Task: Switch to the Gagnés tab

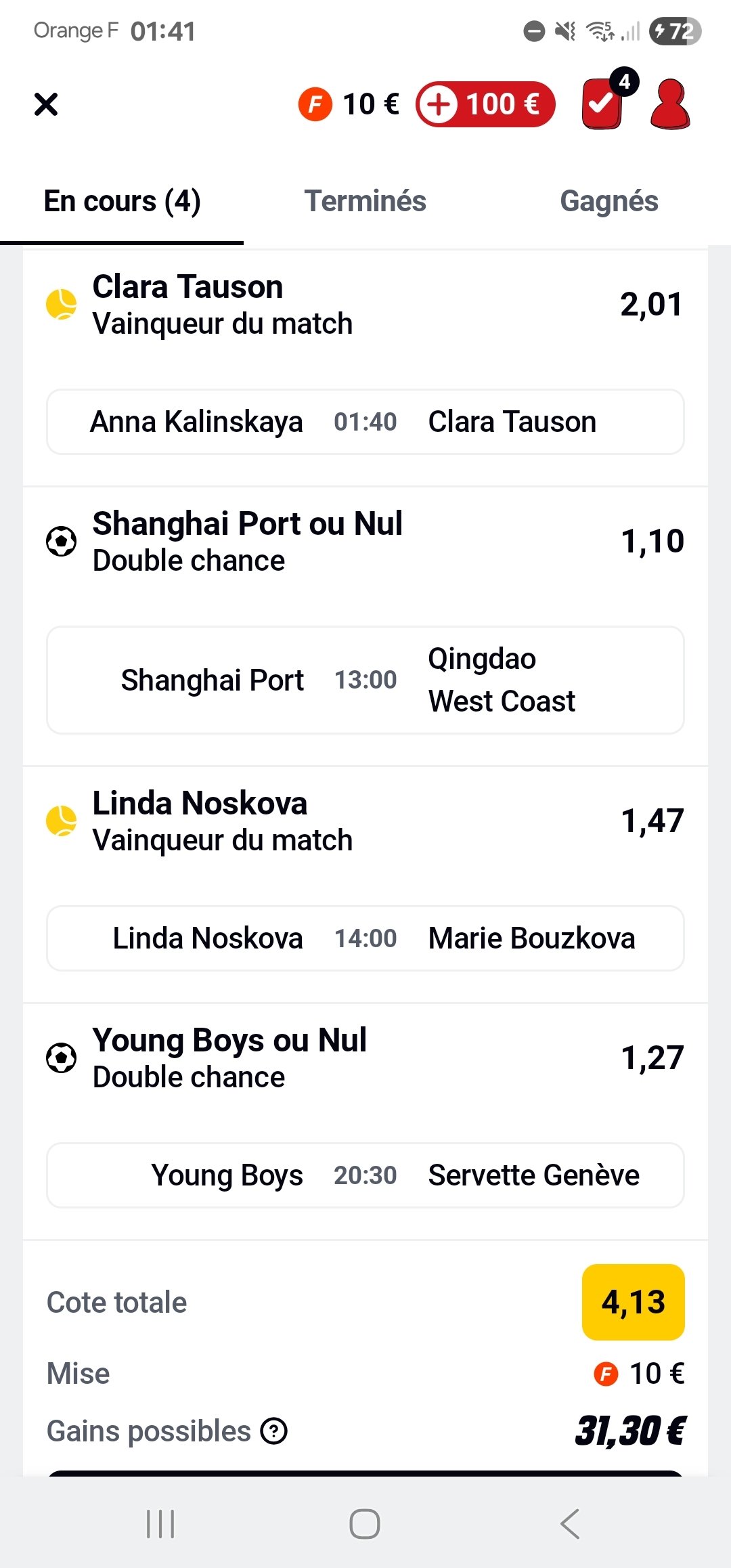Action: coord(608,201)
